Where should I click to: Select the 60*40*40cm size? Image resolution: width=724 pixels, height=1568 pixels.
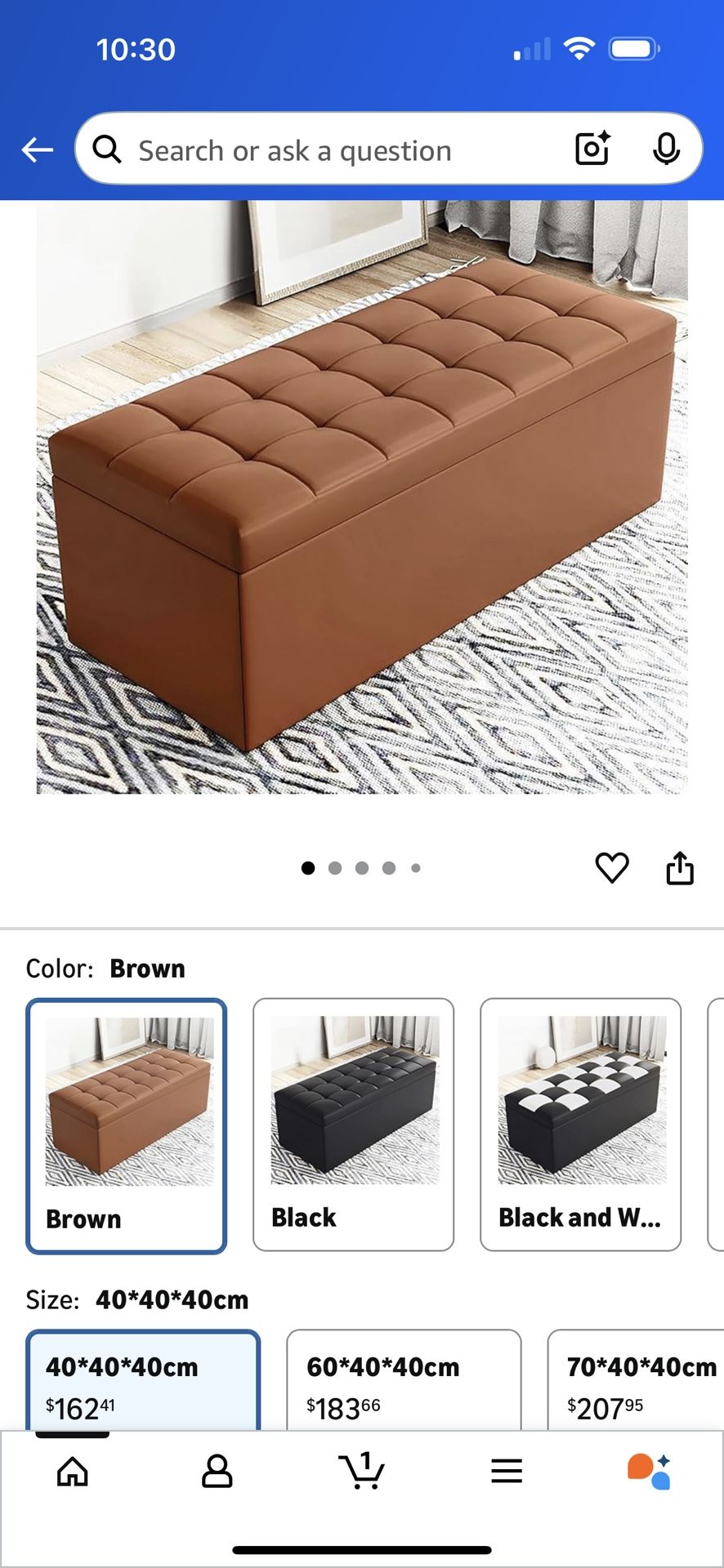tap(403, 1383)
